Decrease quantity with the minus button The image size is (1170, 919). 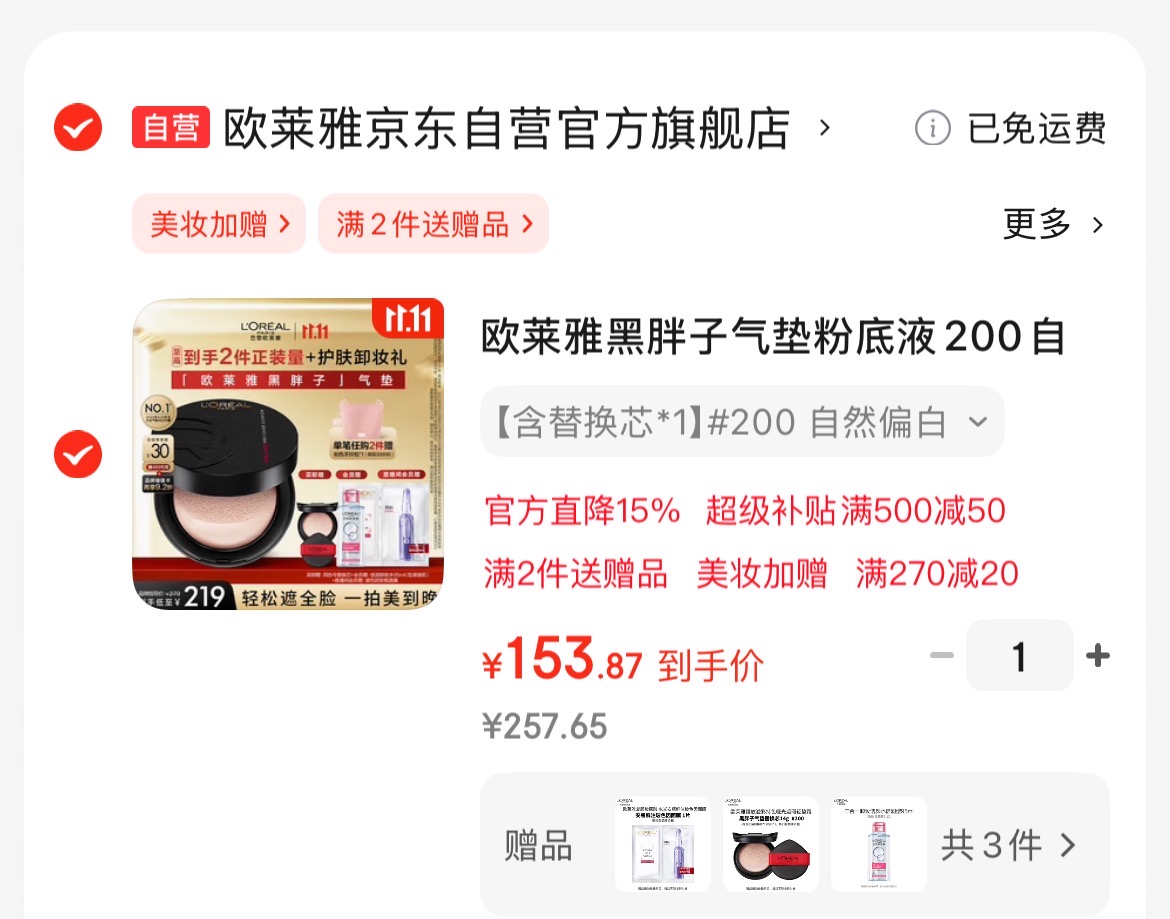pyautogui.click(x=941, y=656)
